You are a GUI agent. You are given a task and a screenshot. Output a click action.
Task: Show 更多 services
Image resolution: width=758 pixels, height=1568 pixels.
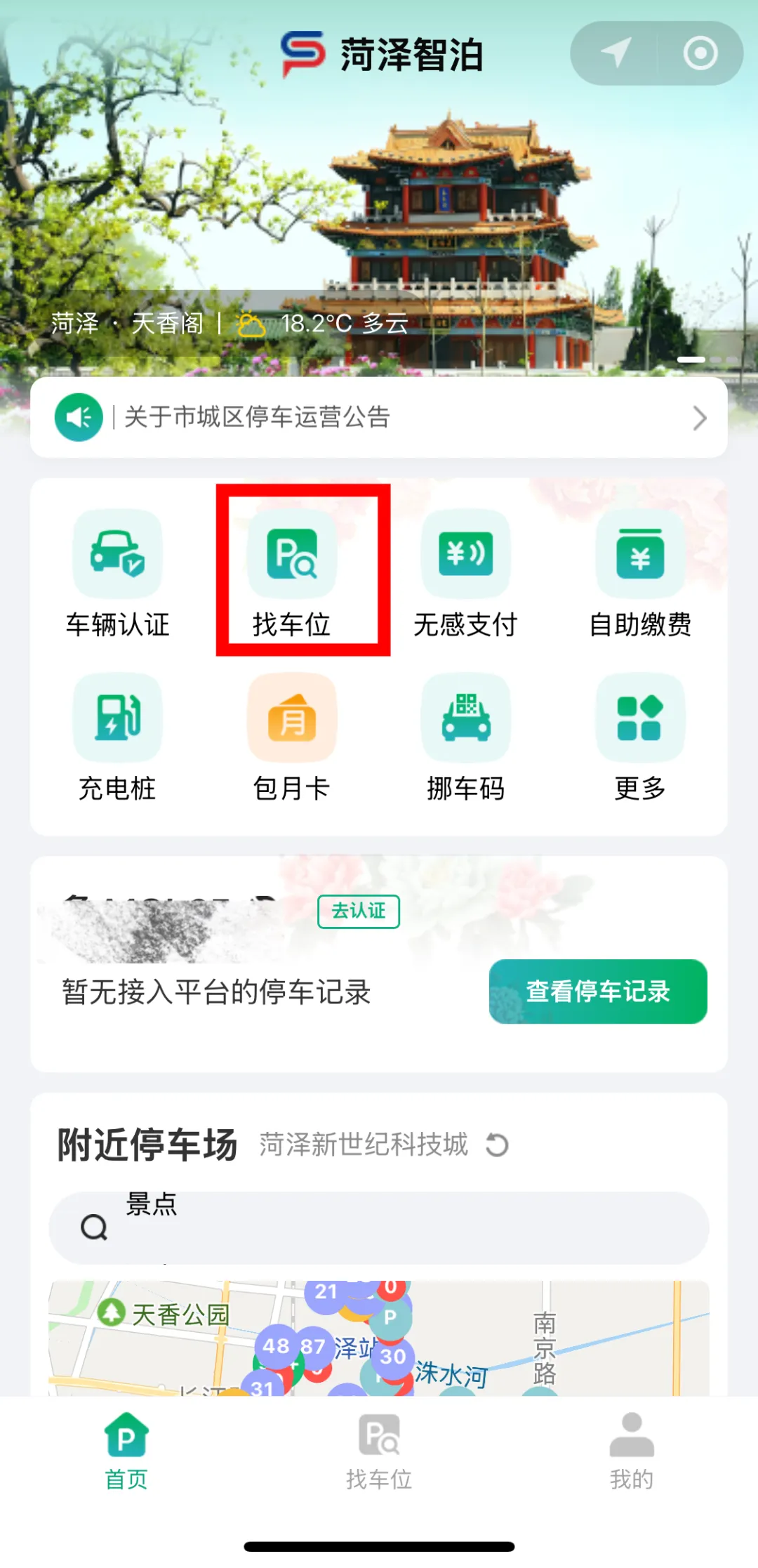[639, 737]
